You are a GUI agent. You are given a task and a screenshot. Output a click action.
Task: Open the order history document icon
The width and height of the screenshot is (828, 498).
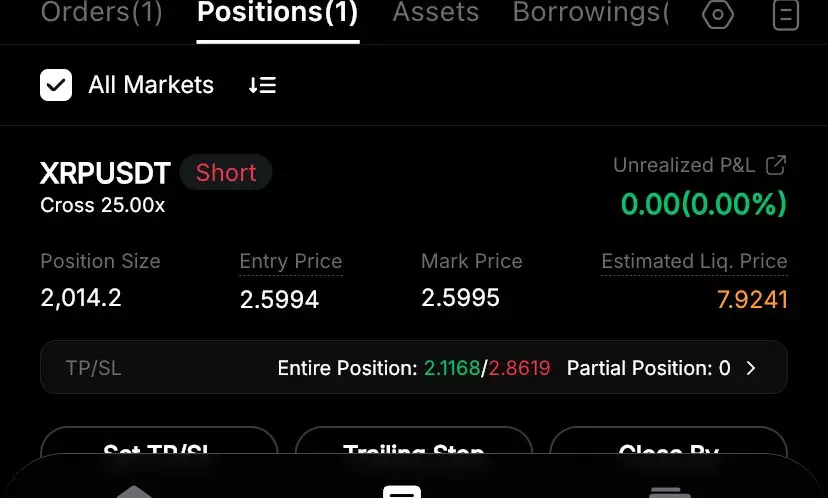(786, 14)
